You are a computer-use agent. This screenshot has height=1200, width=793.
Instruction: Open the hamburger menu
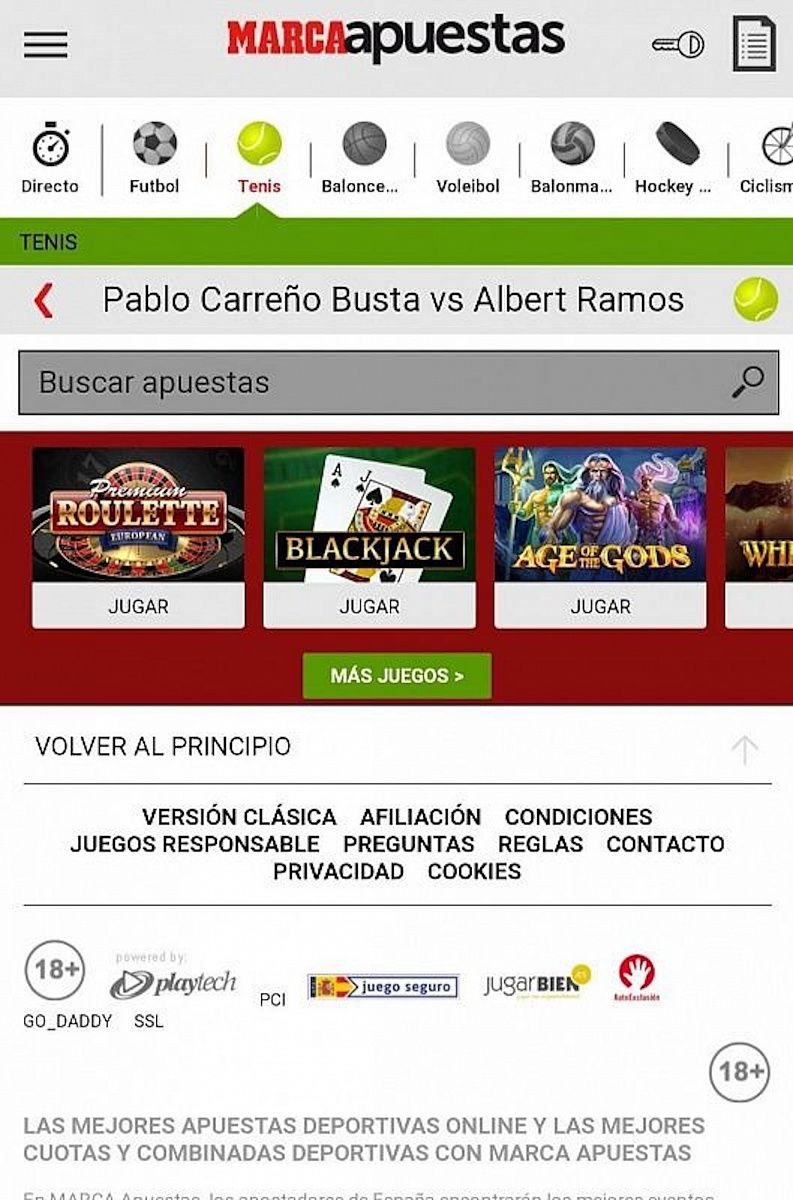click(46, 44)
